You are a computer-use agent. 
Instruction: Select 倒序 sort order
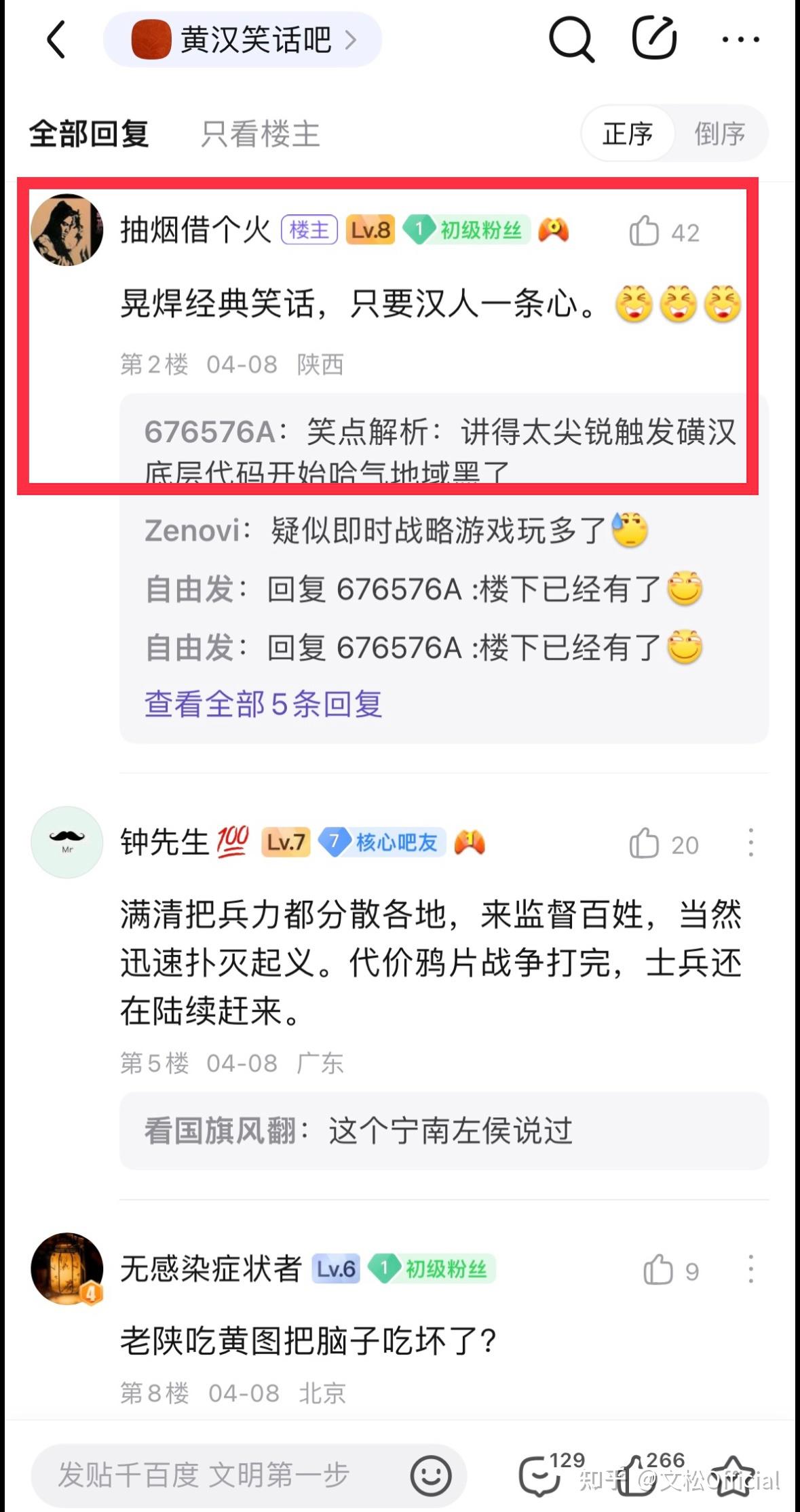click(x=719, y=134)
